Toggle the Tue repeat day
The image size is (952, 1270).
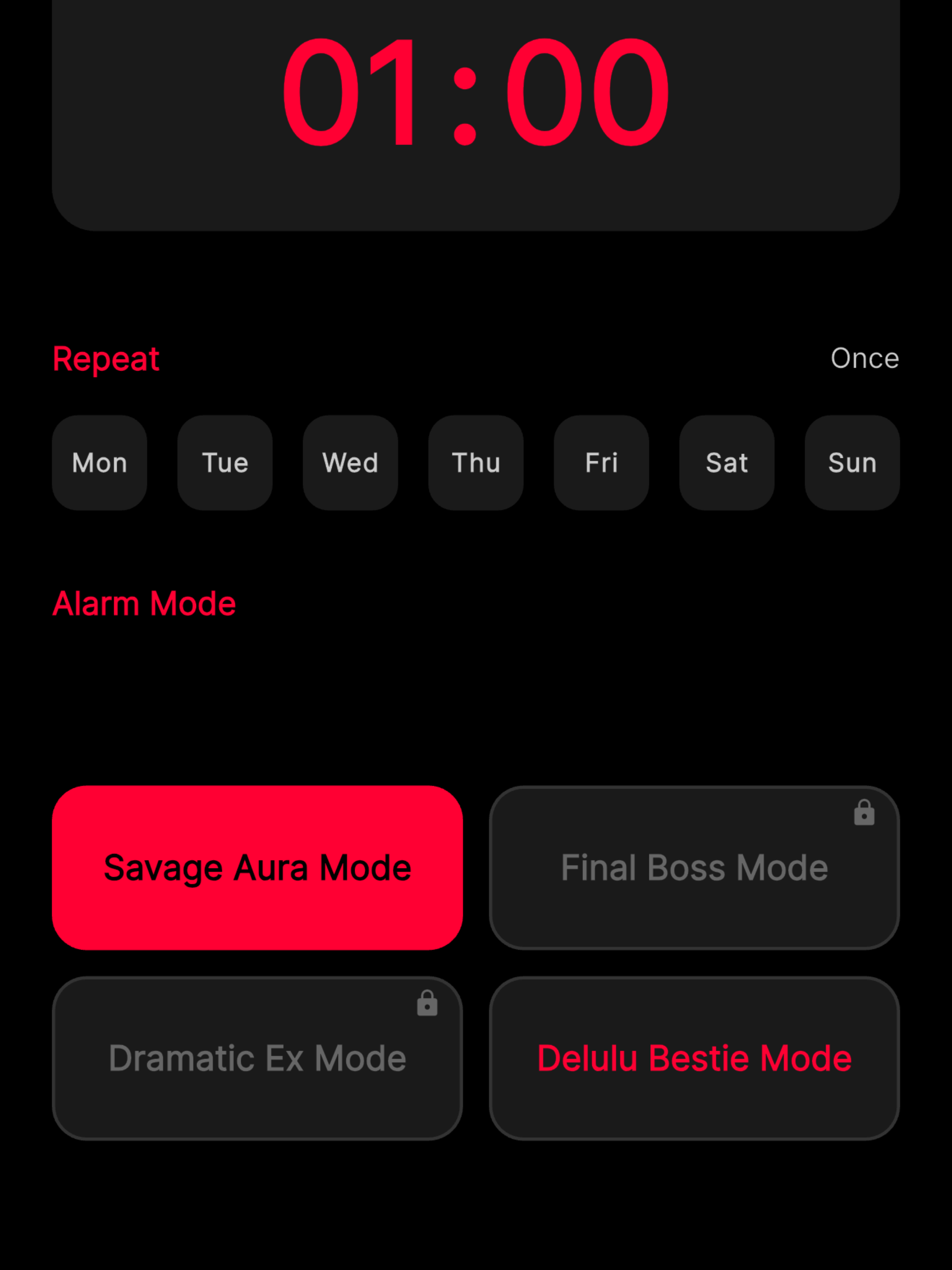pos(225,463)
